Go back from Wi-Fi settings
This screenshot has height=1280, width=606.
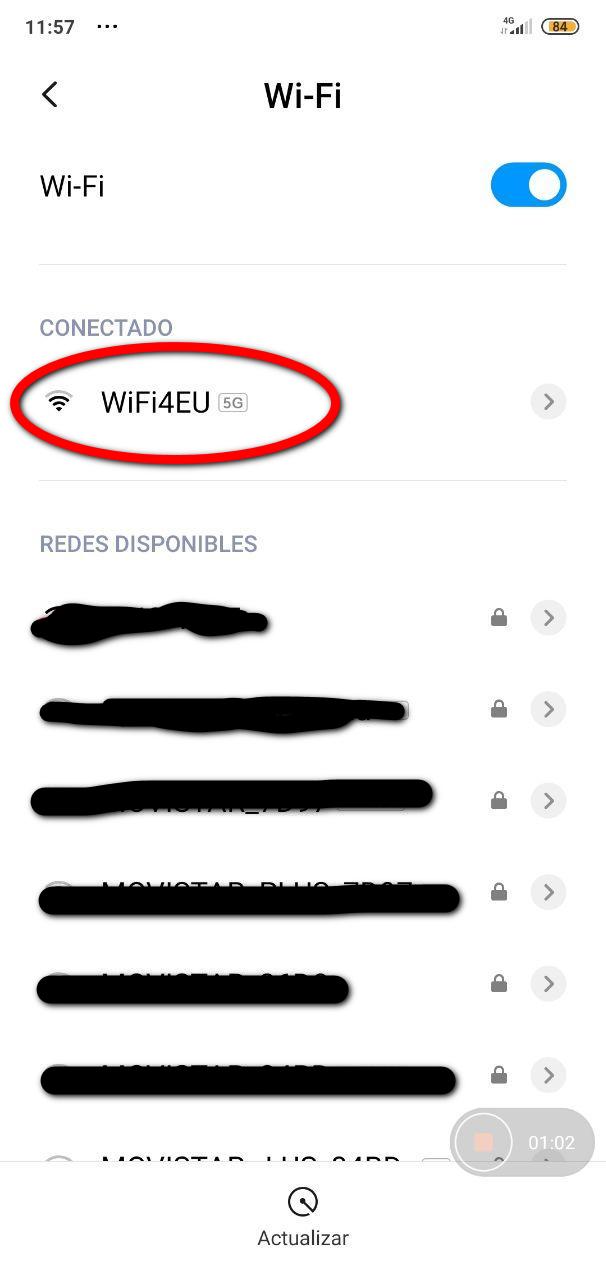tap(50, 95)
